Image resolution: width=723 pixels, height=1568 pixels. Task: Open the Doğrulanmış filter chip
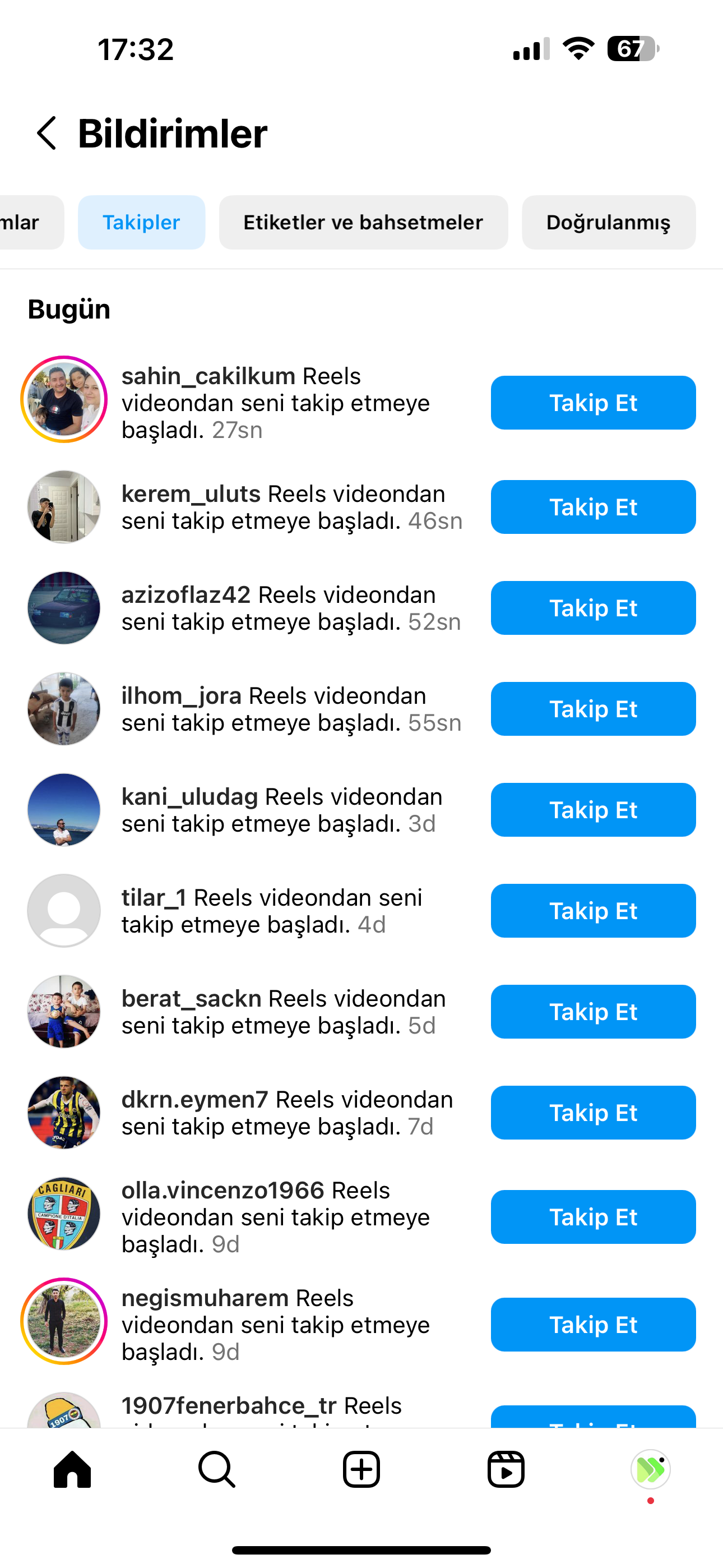(x=609, y=222)
